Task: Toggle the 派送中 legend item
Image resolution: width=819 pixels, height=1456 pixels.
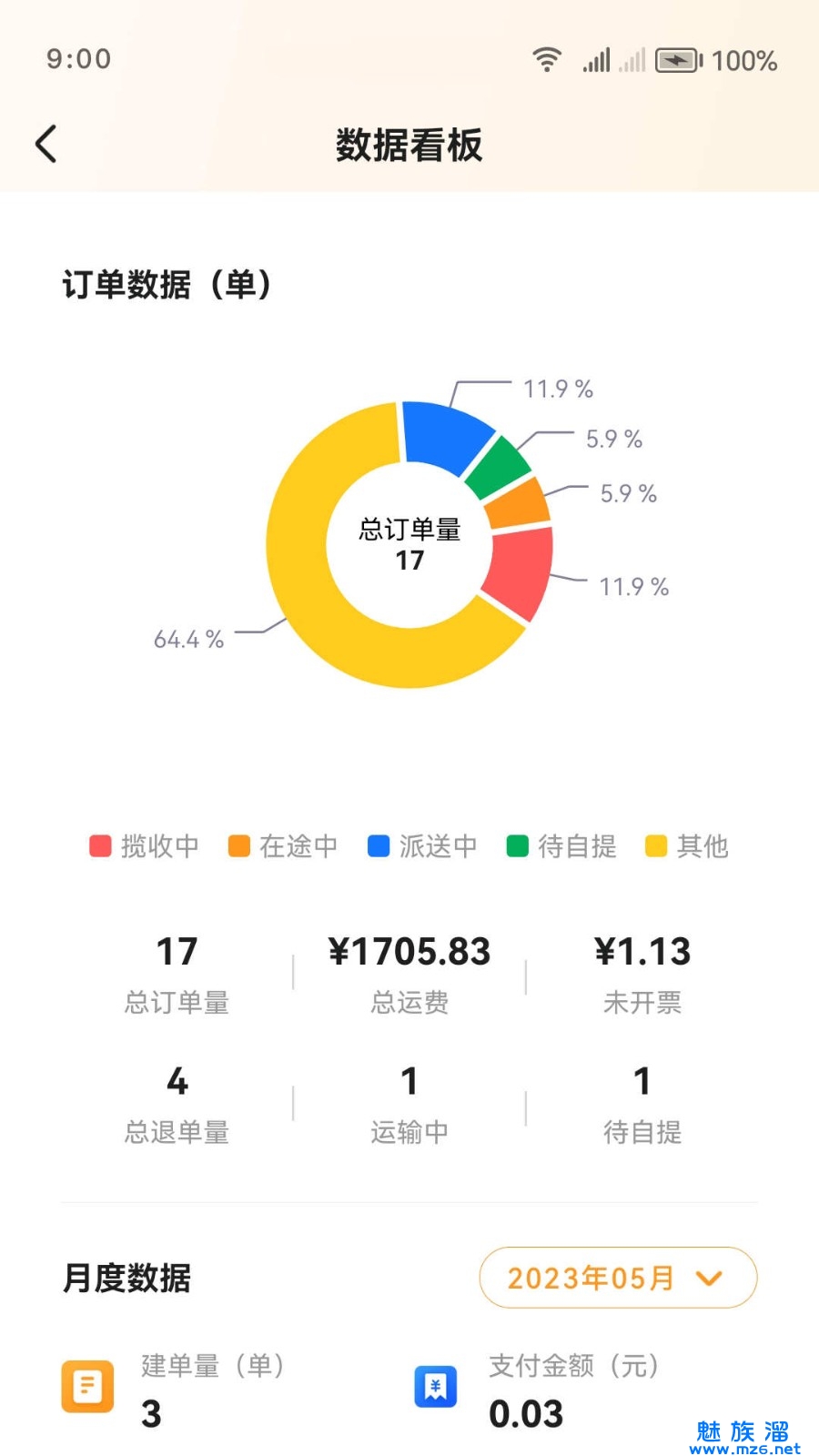Action: (422, 846)
